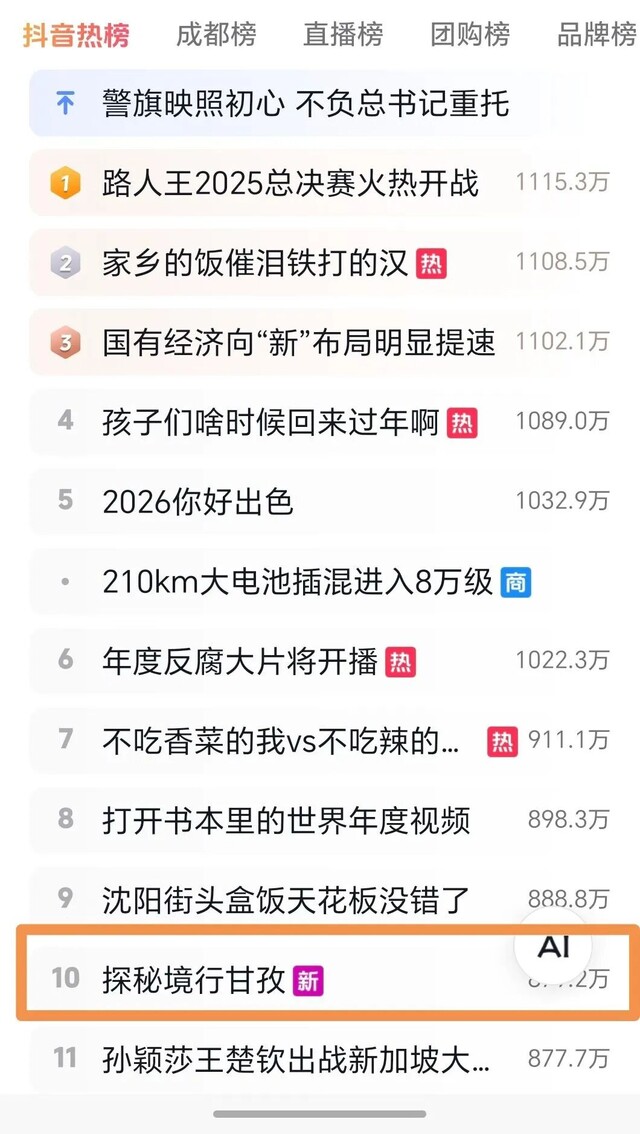Screen dimensions: 640x1134
Task: View topic 不吃香菜的我vs不吃辣的
Action: point(280,741)
